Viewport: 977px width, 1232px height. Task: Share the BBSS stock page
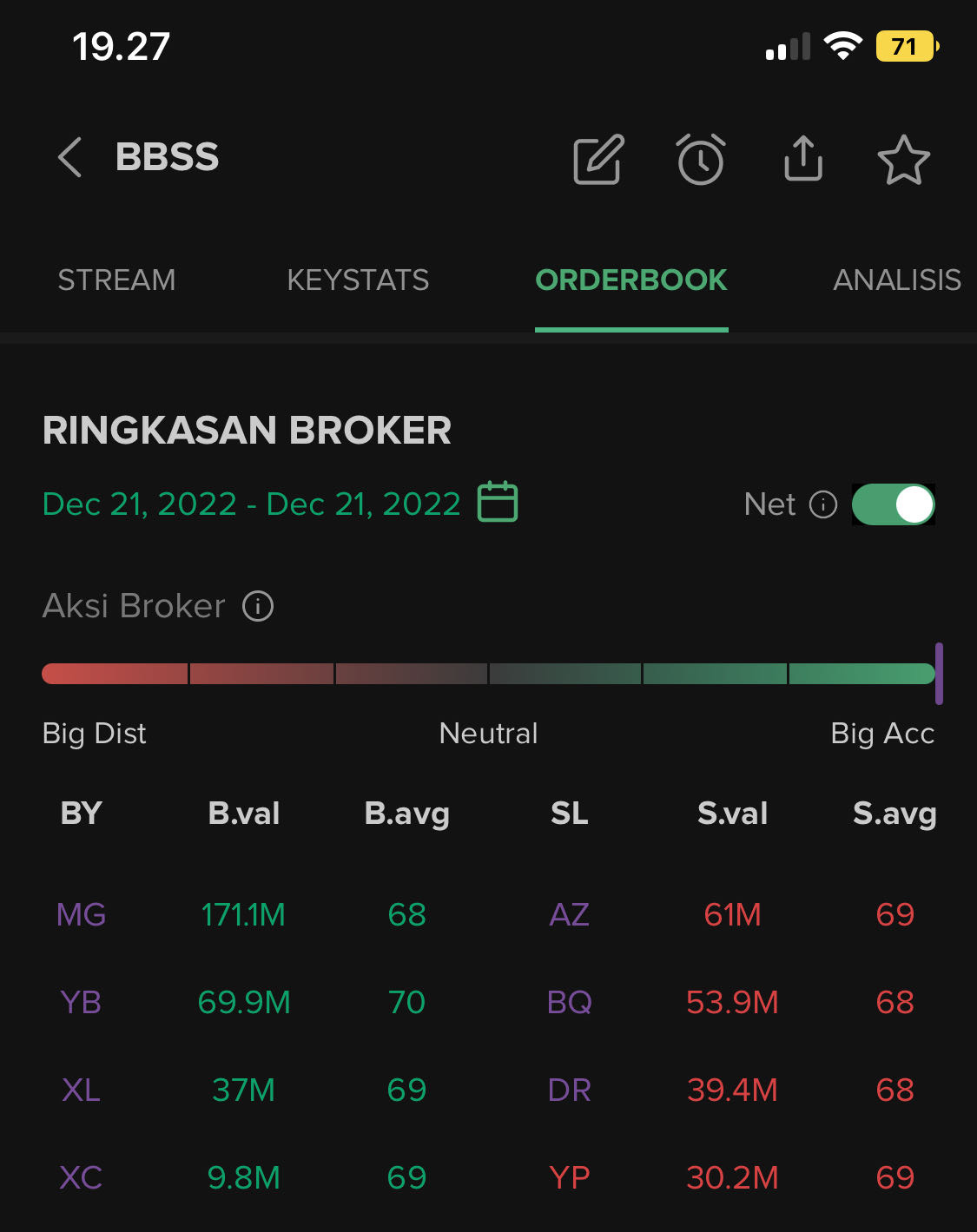(803, 159)
